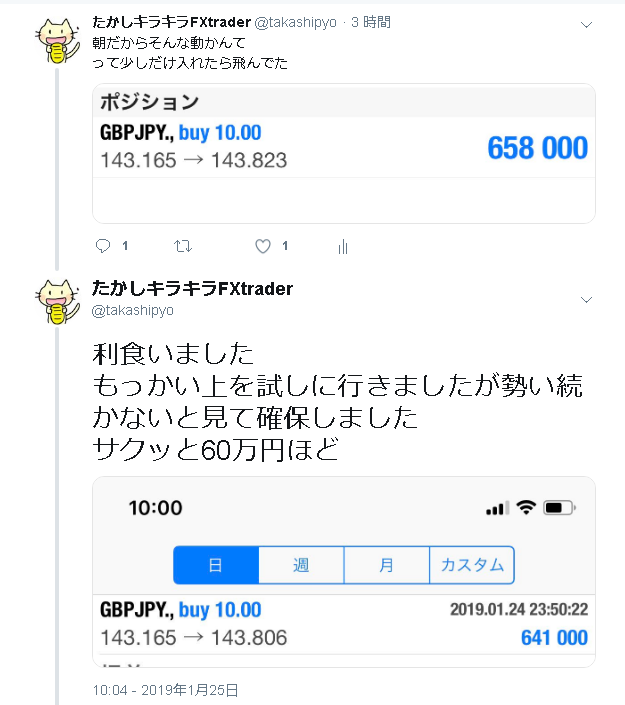
Task: Reply to the 朝だからそんな動かんて tweet
Action: point(103,246)
